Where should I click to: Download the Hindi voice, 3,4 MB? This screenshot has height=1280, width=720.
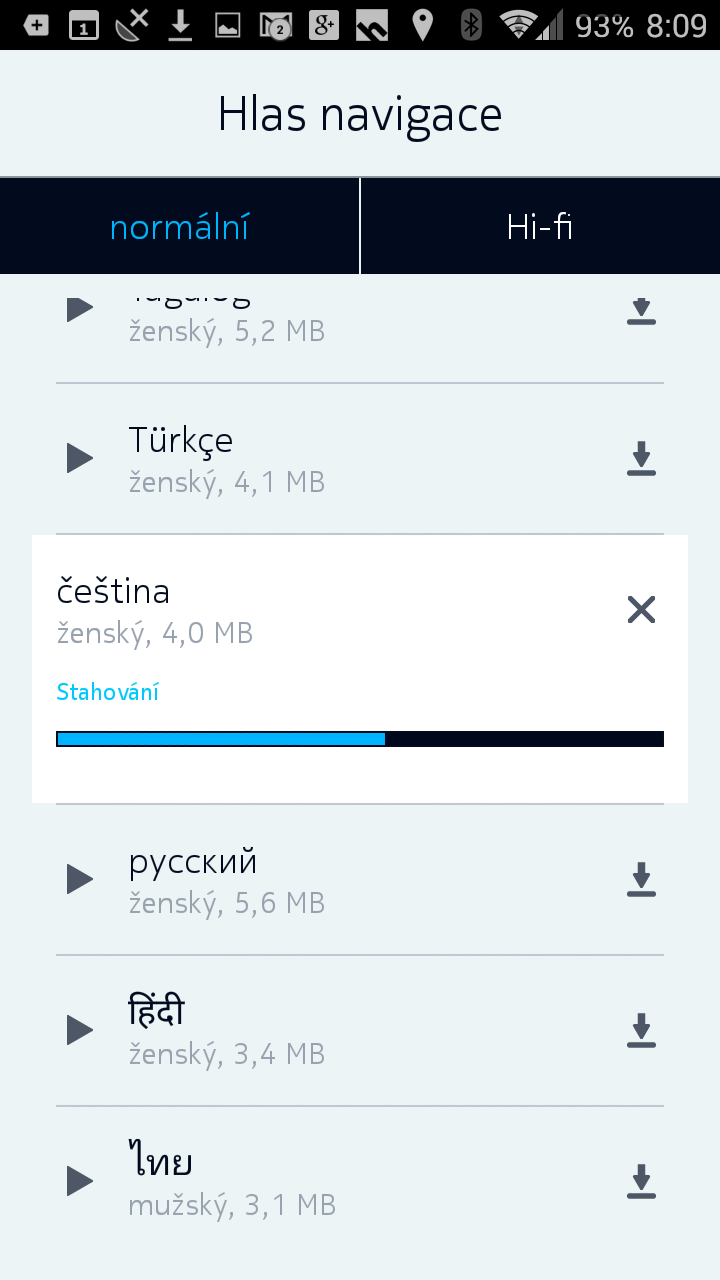click(641, 1030)
